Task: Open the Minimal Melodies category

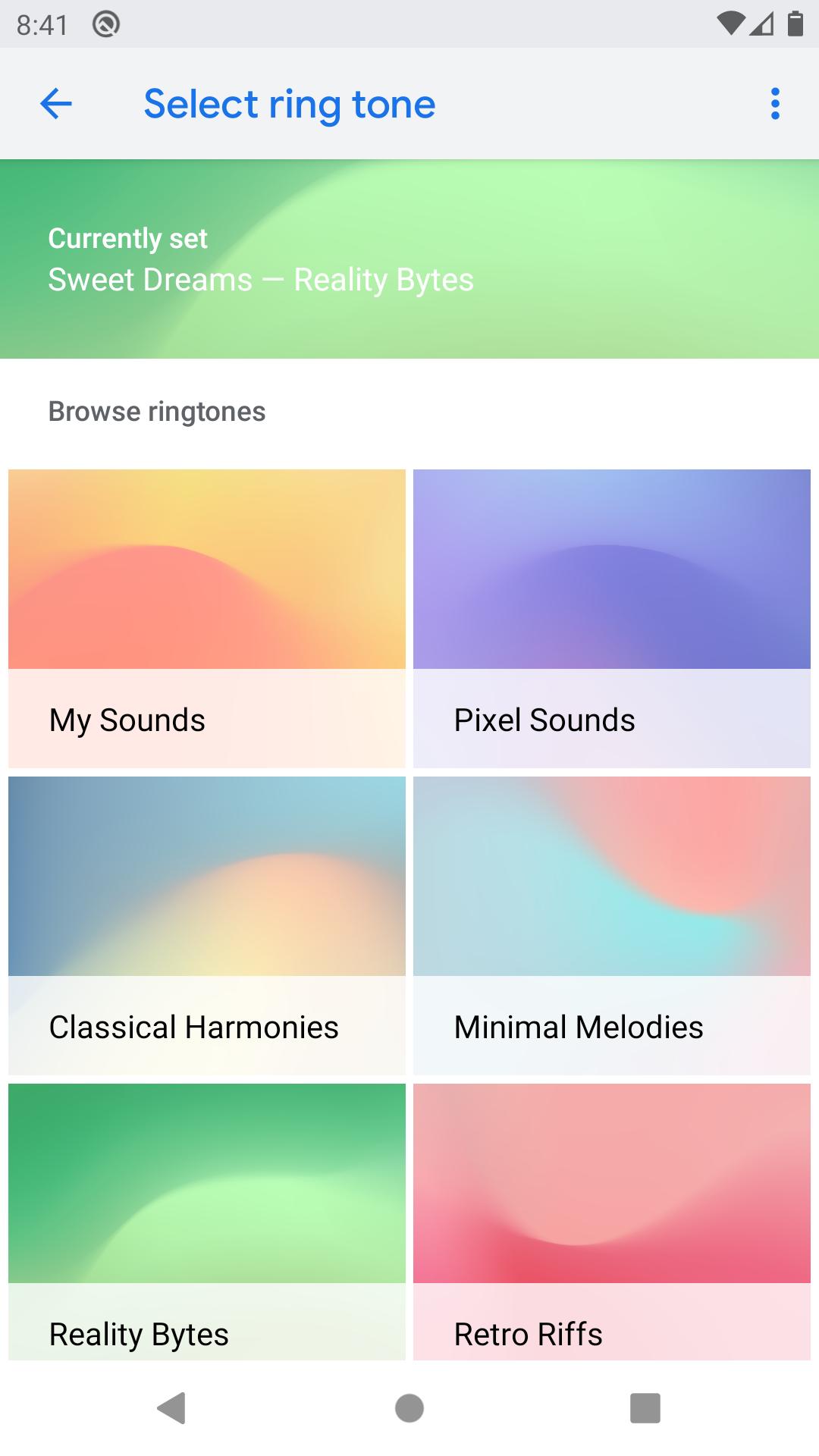Action: point(613,923)
